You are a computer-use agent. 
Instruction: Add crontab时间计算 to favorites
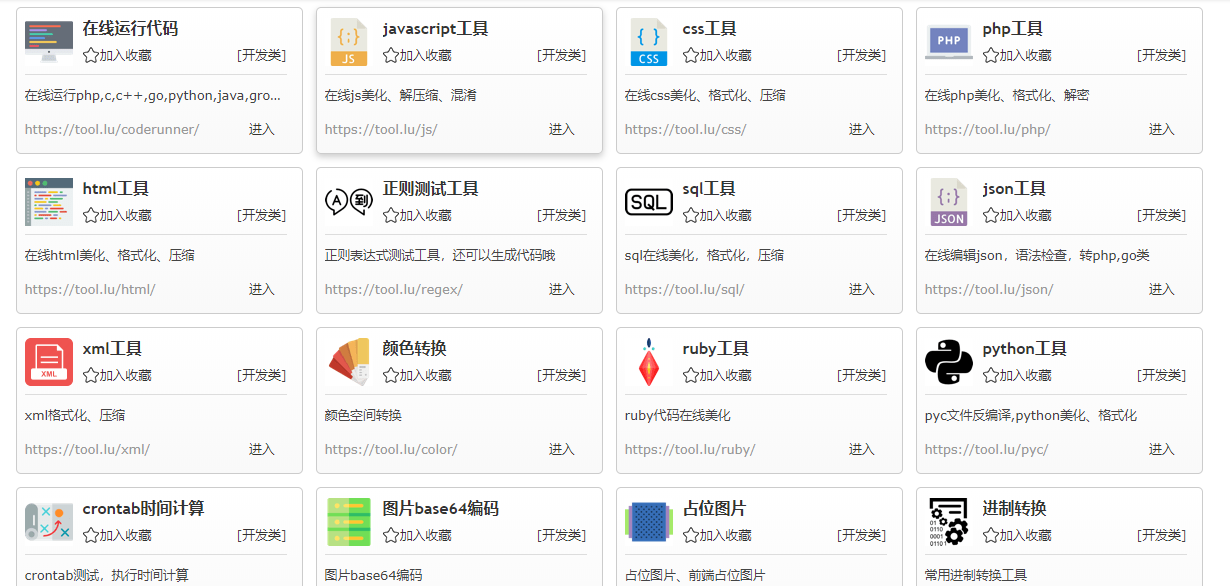click(x=117, y=536)
